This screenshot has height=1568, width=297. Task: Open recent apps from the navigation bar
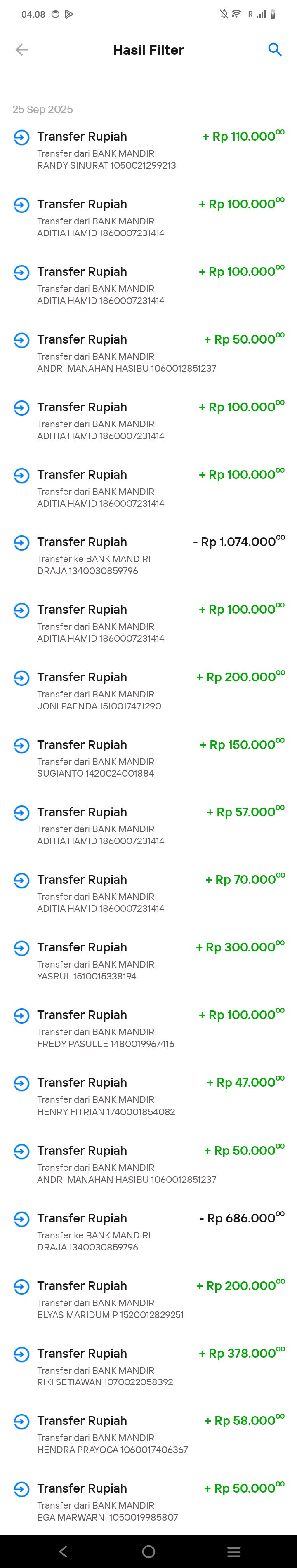(x=234, y=1552)
